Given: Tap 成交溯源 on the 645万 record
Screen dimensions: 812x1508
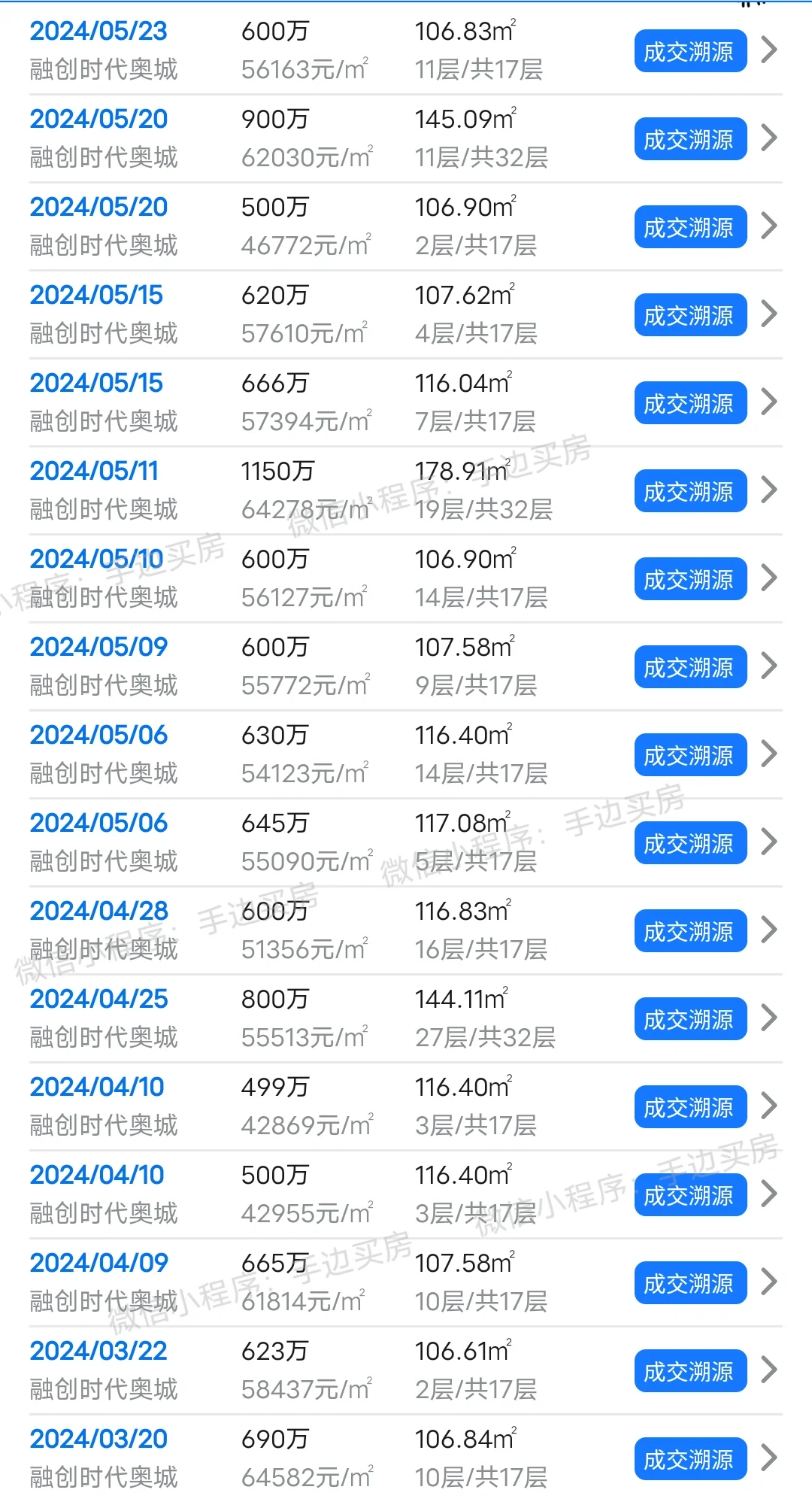Looking at the screenshot, I should (x=690, y=843).
